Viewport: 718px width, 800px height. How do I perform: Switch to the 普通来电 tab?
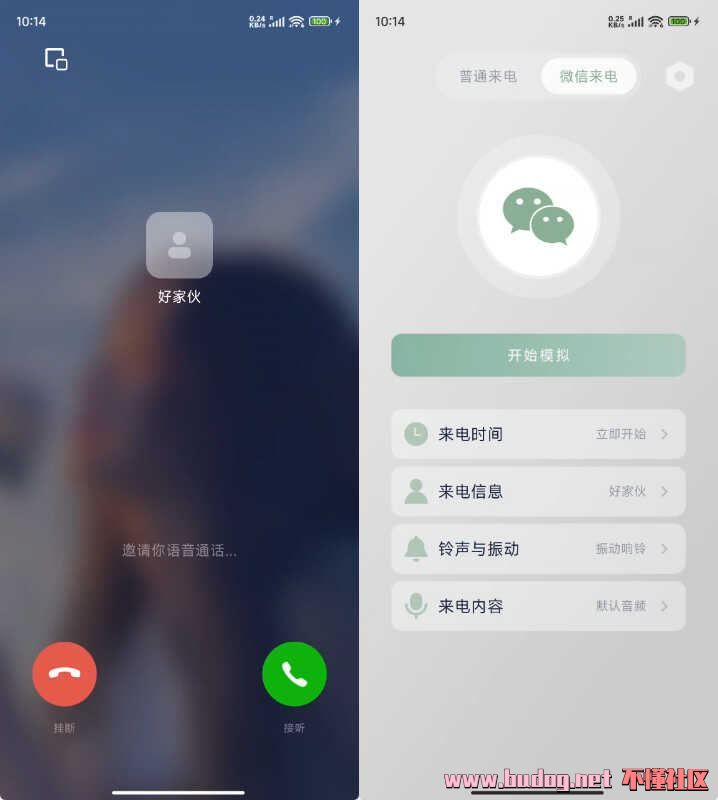tap(488, 76)
